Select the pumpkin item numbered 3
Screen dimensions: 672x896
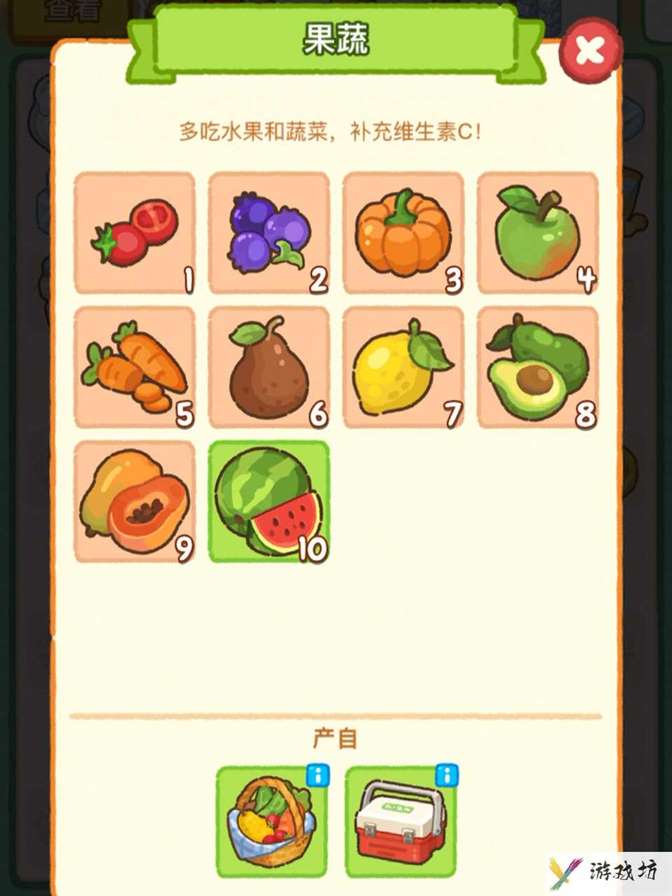click(x=403, y=233)
